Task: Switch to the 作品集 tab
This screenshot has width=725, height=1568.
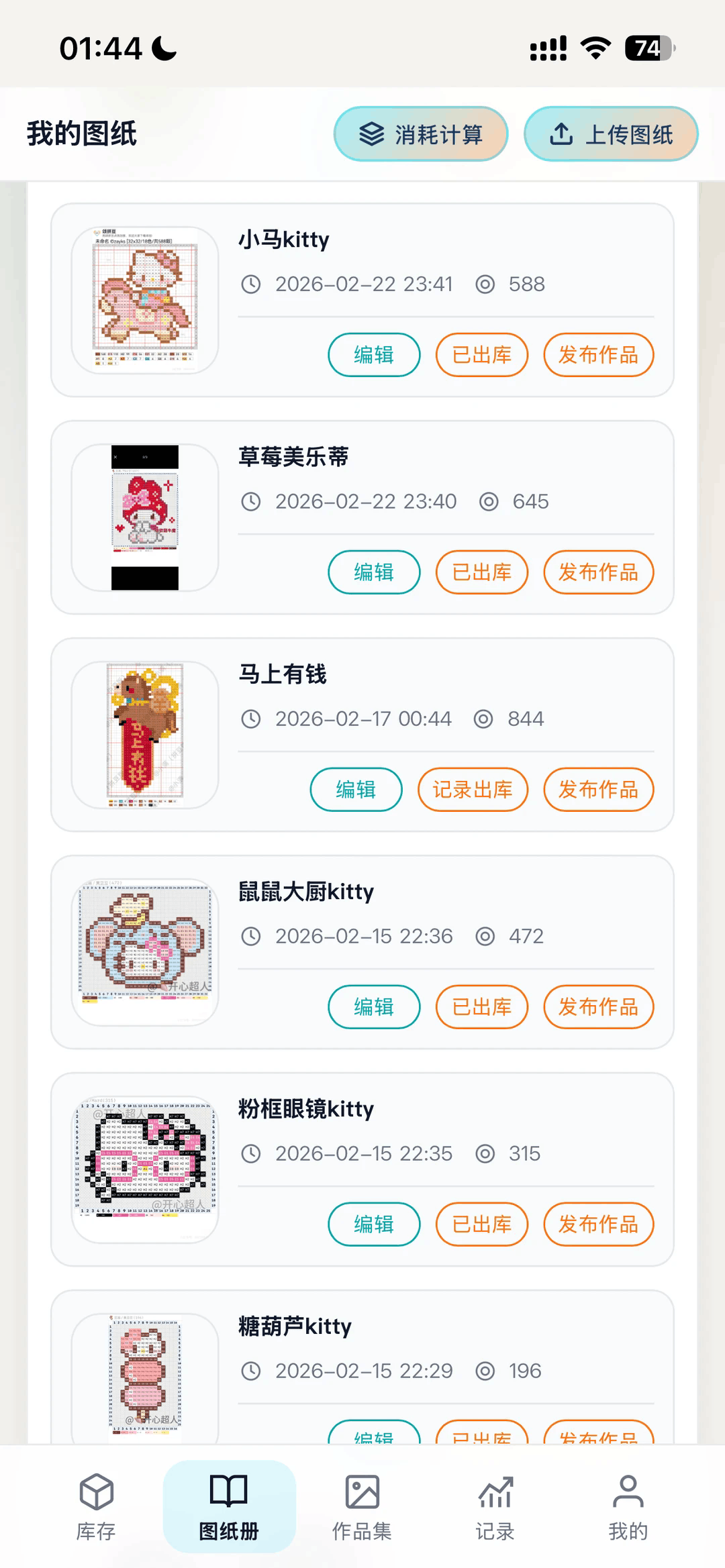Action: click(x=361, y=1506)
